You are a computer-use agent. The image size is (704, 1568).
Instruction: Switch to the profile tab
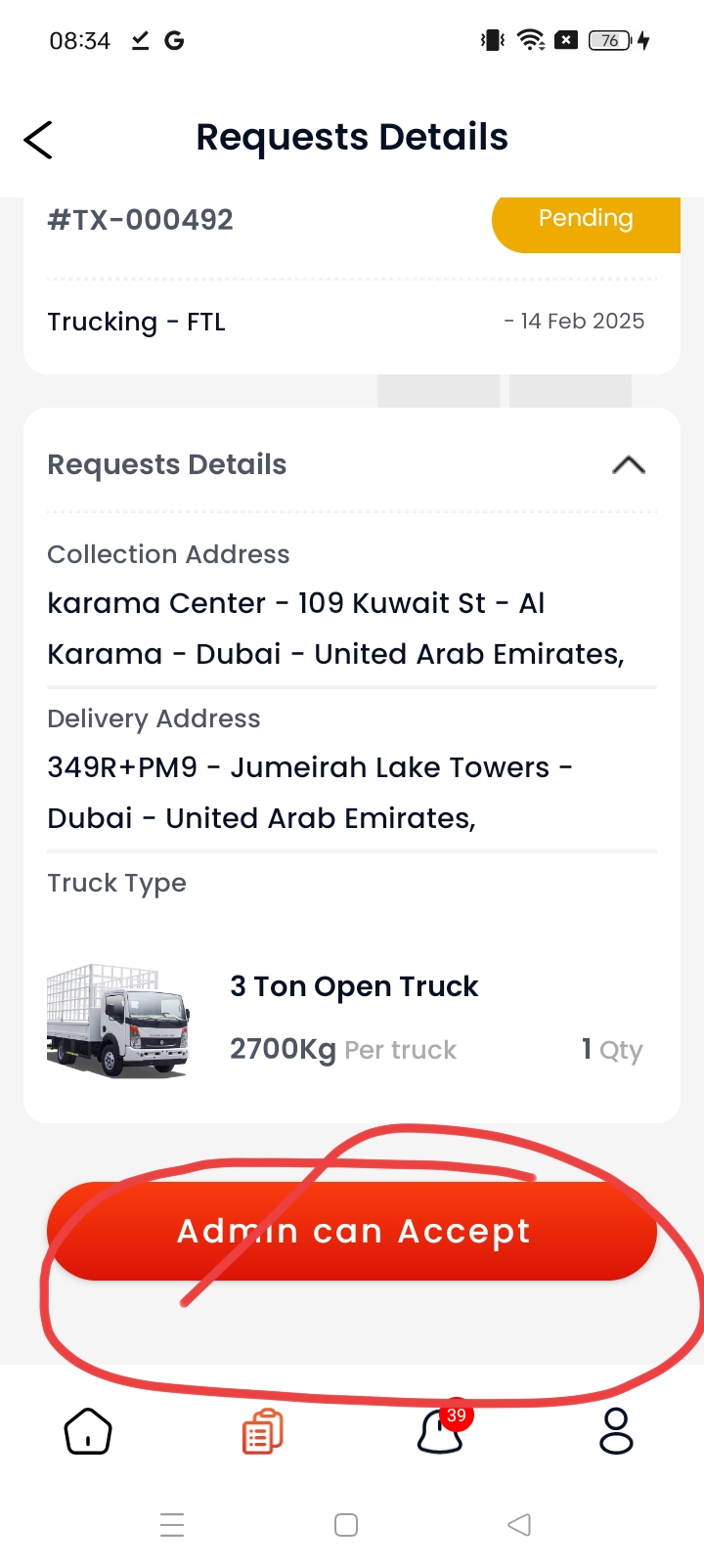(616, 1431)
